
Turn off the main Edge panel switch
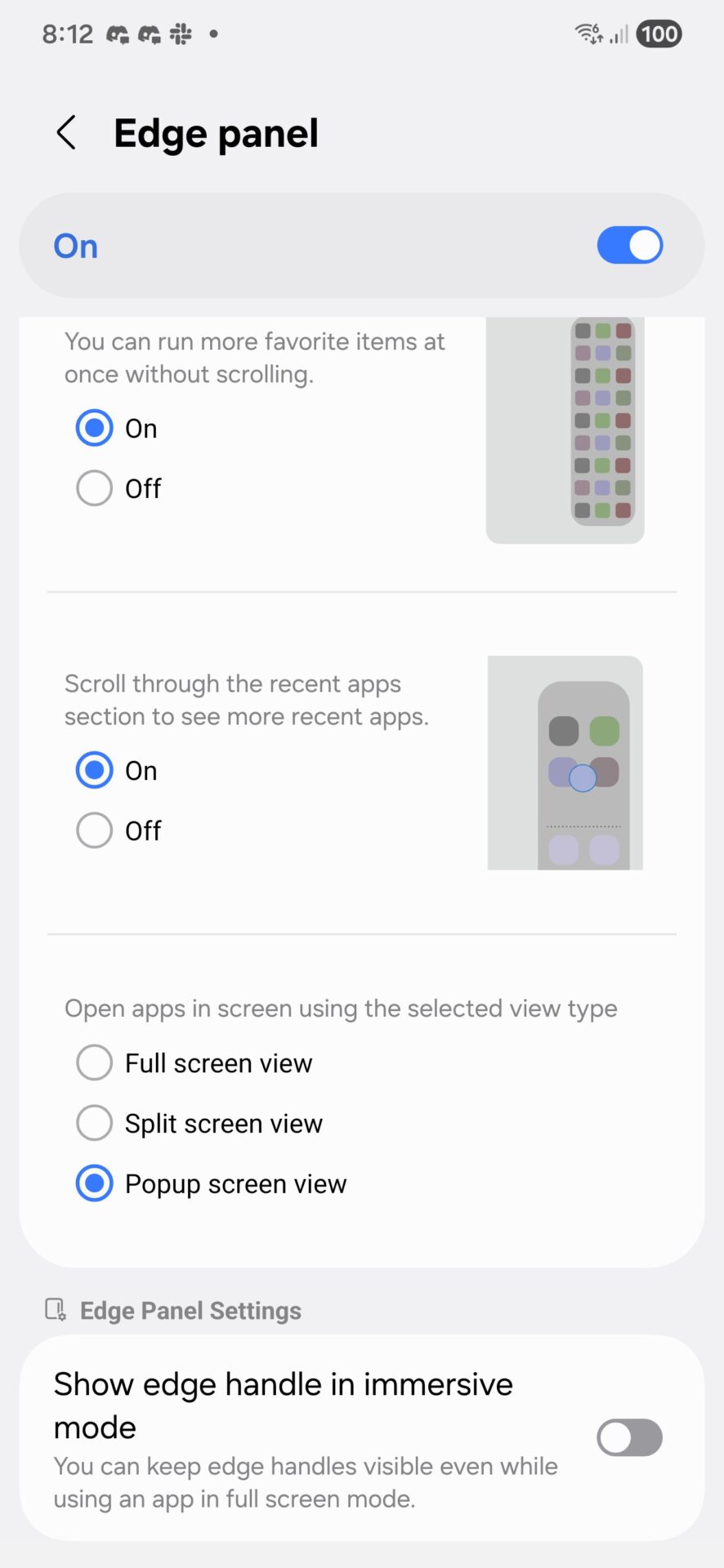[x=629, y=245]
